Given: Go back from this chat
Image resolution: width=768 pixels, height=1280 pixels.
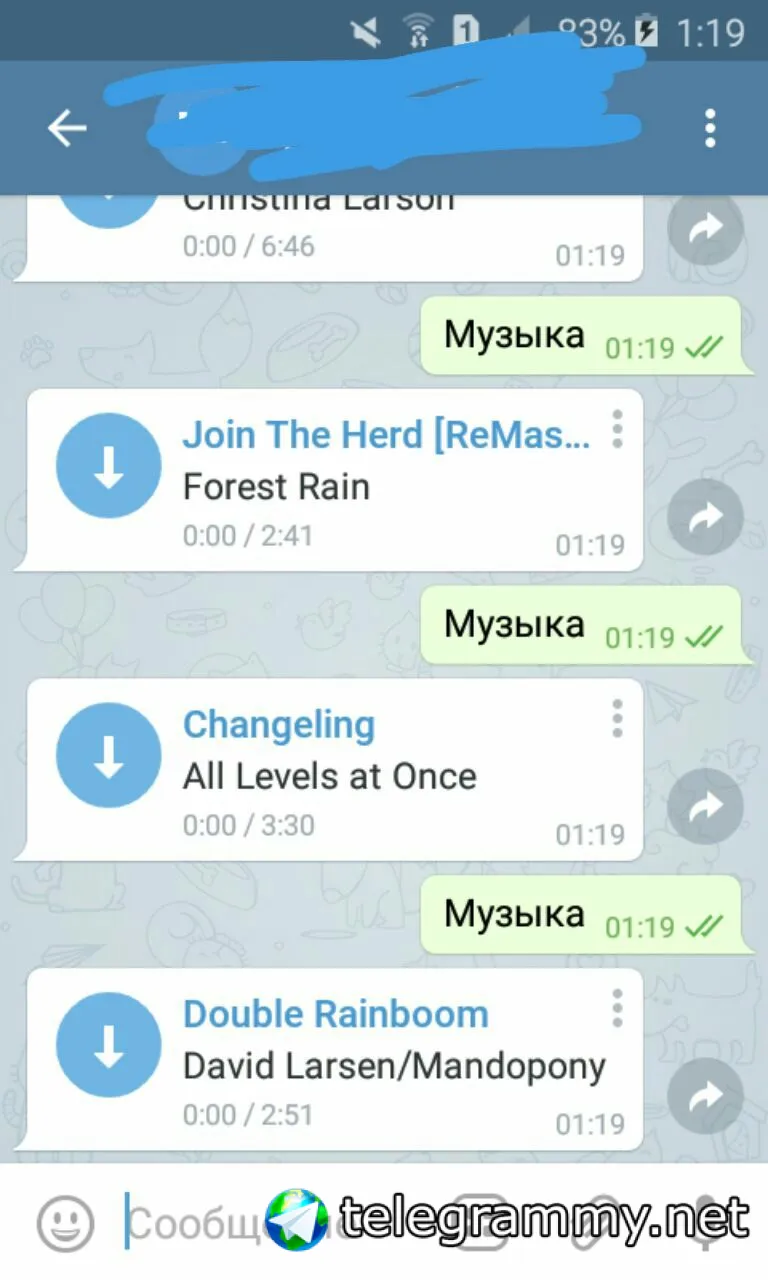Looking at the screenshot, I should pyautogui.click(x=67, y=128).
